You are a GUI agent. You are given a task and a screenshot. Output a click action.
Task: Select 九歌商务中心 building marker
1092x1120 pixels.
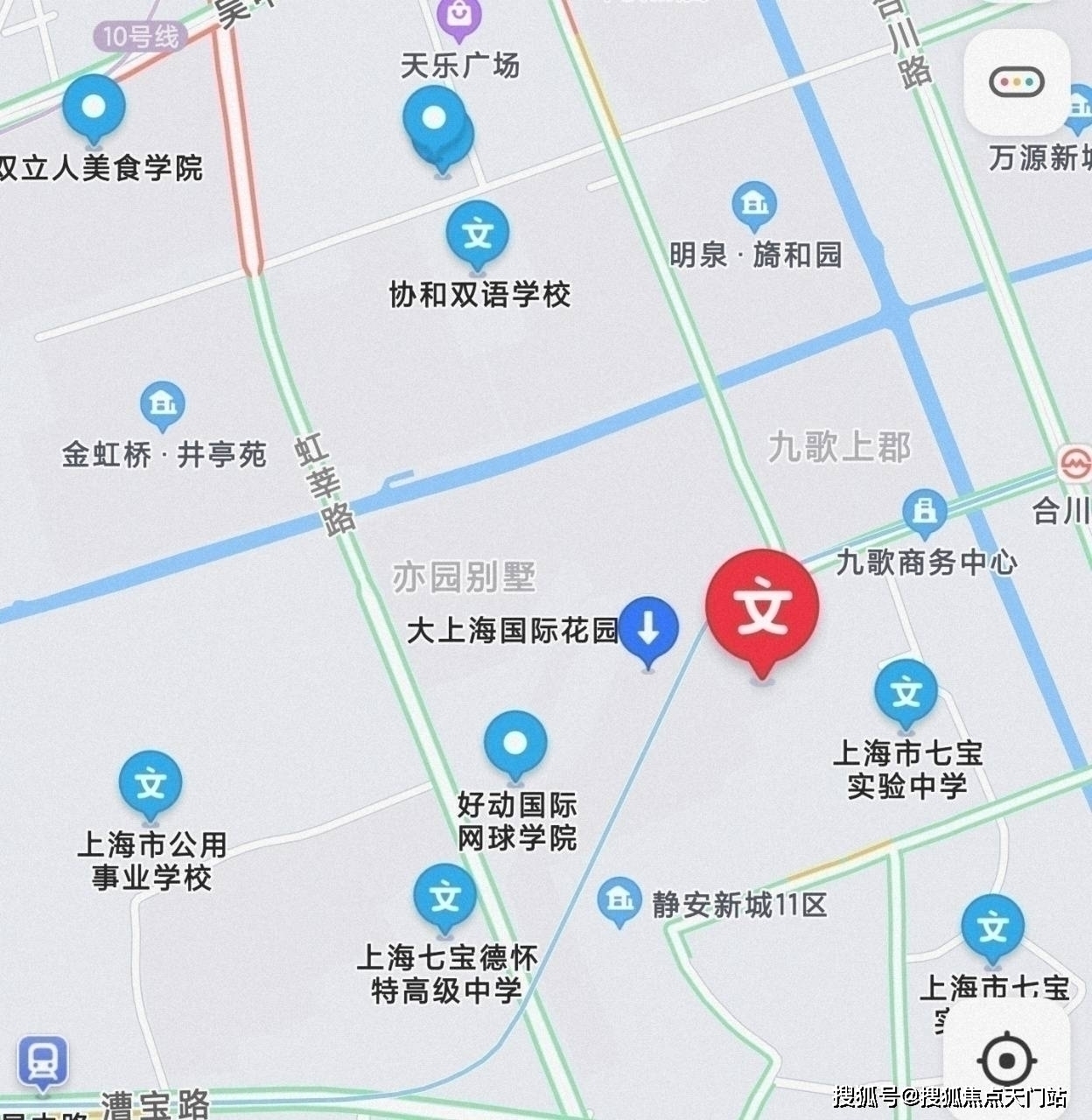924,511
